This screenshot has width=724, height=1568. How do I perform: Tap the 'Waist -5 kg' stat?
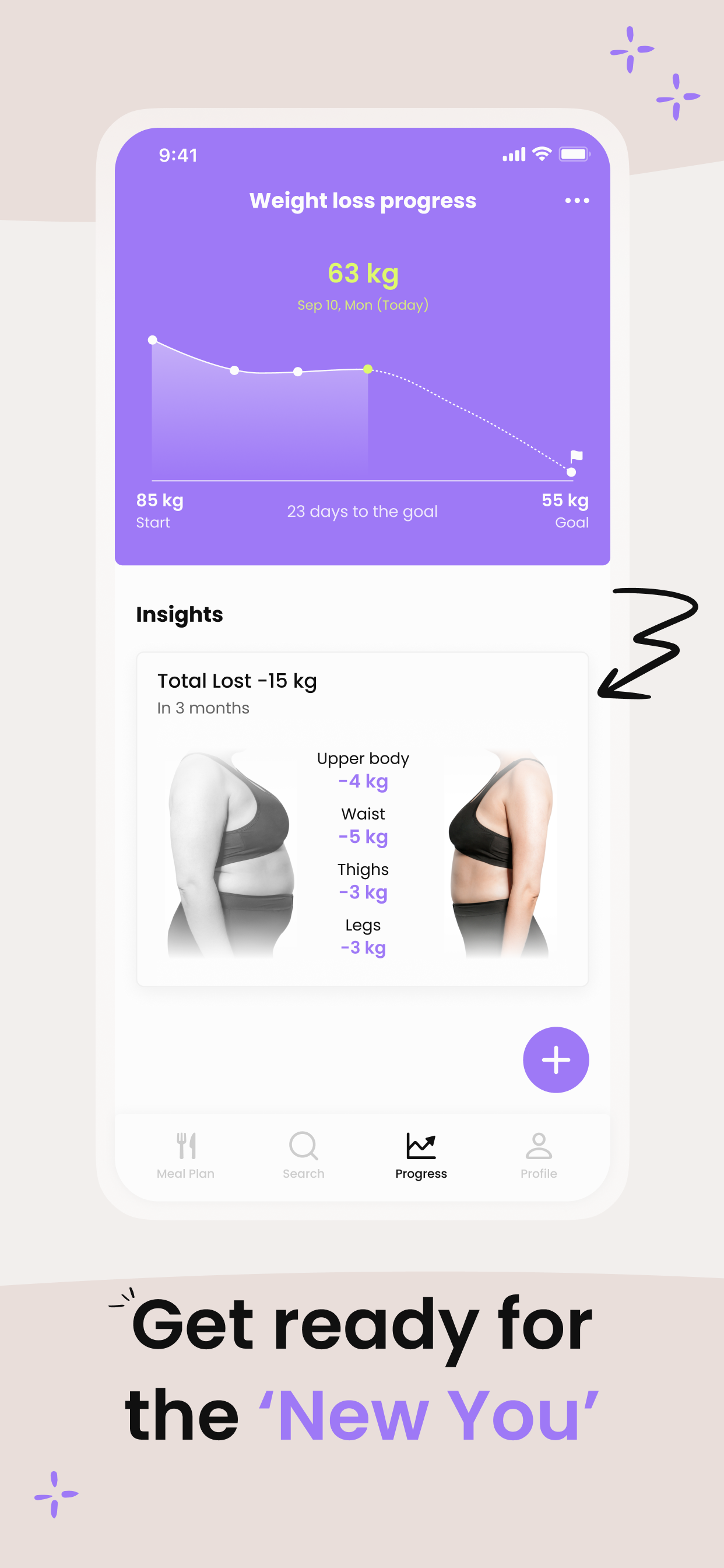tap(363, 825)
